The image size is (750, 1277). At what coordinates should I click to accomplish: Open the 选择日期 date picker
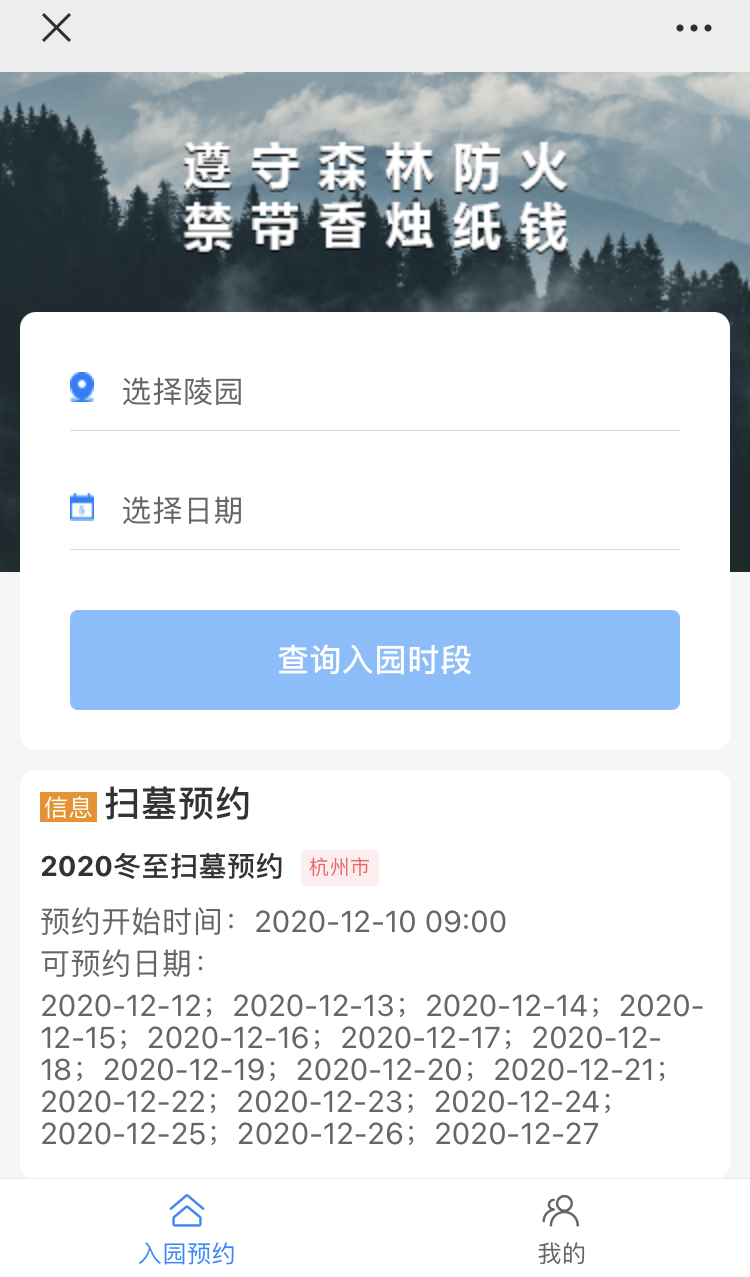pyautogui.click(x=374, y=510)
